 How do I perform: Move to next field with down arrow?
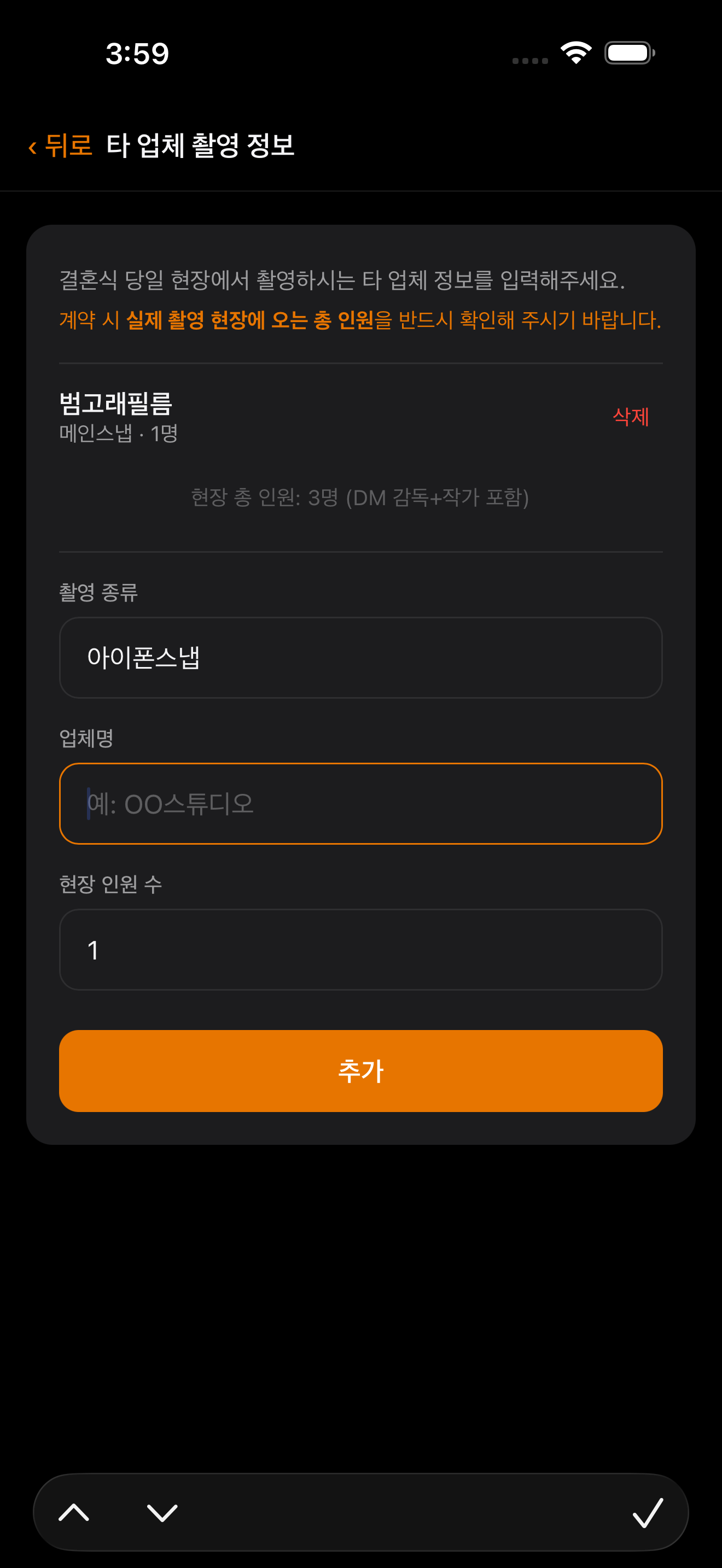[x=162, y=1512]
